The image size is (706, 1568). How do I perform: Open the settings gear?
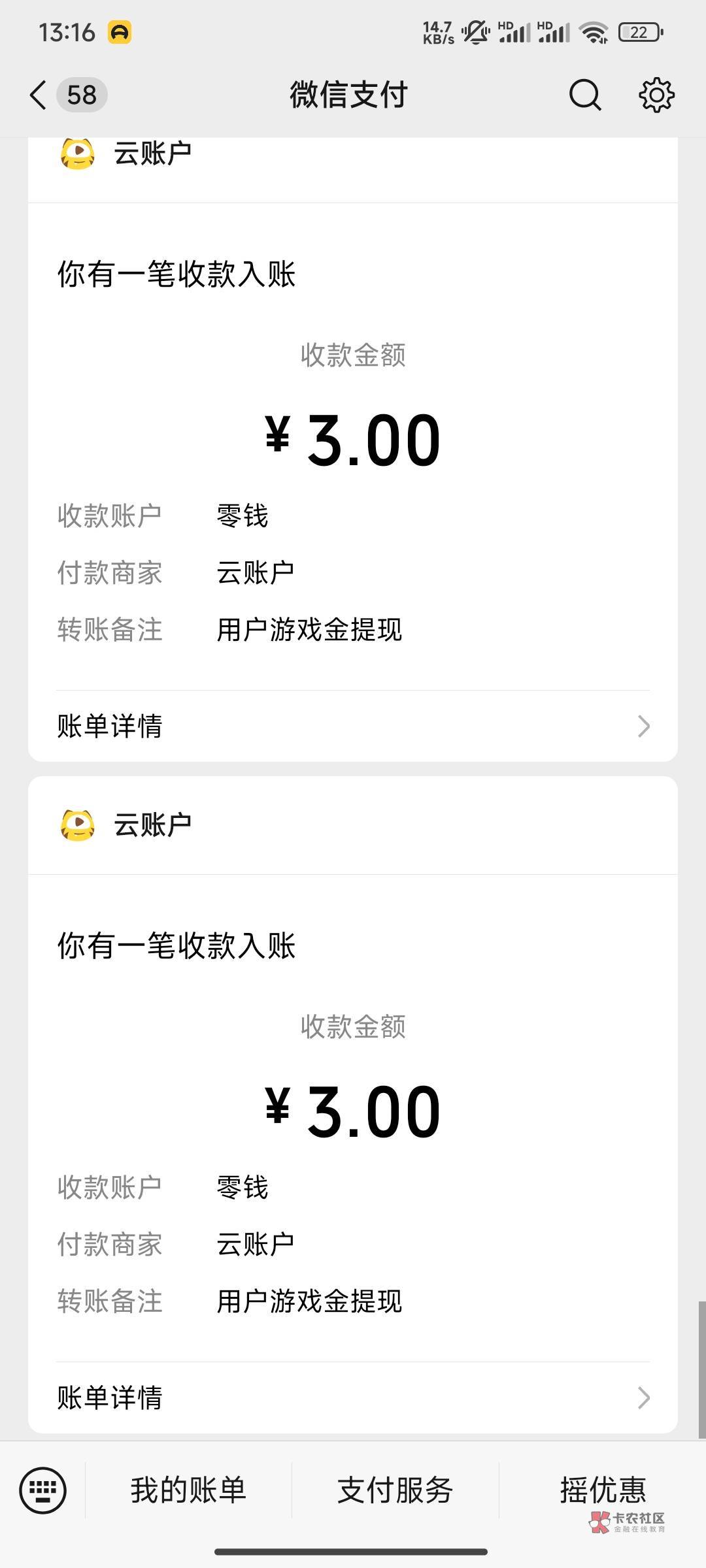pyautogui.click(x=656, y=95)
